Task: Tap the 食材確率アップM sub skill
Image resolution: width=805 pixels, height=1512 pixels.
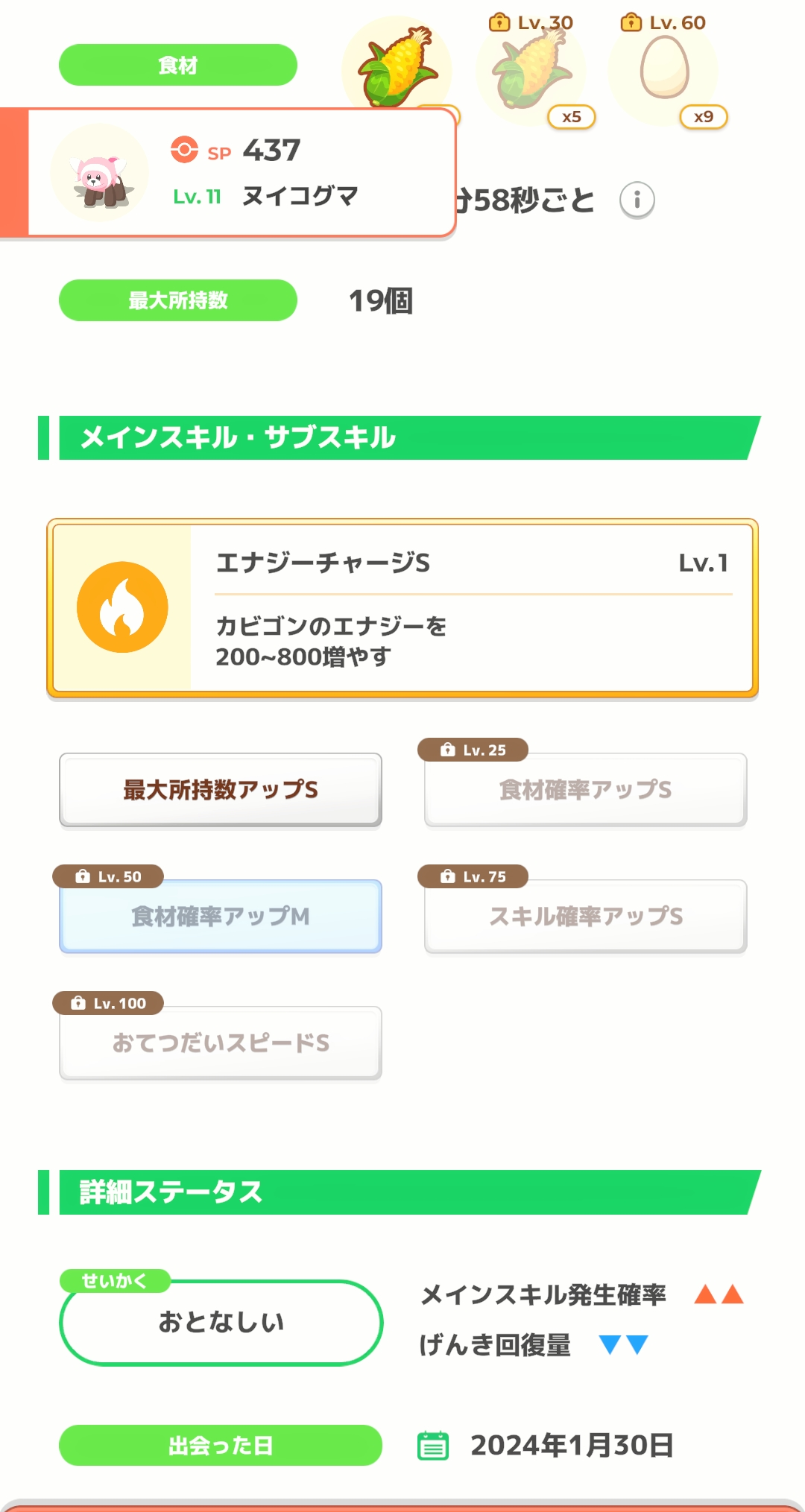Action: [221, 916]
